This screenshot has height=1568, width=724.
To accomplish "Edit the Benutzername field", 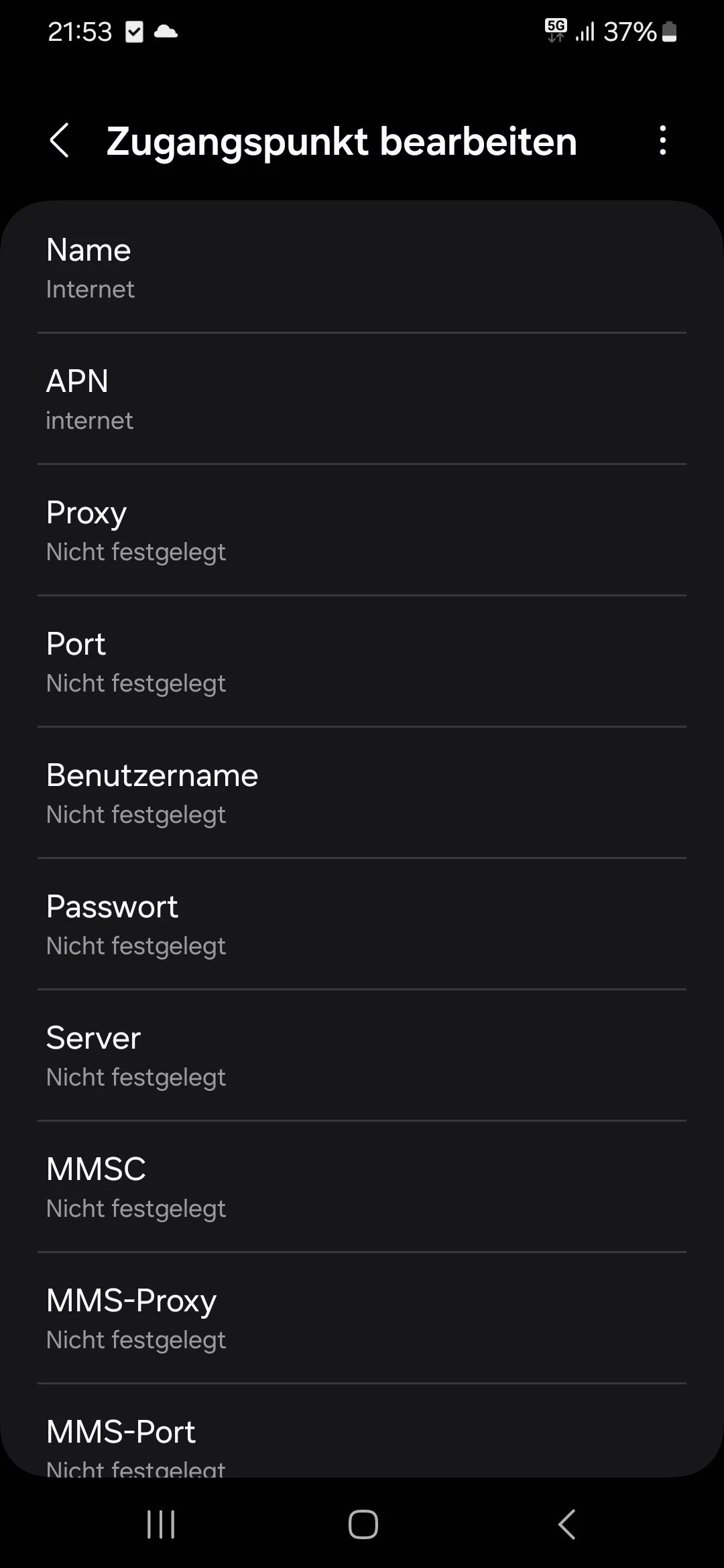I will tap(362, 793).
